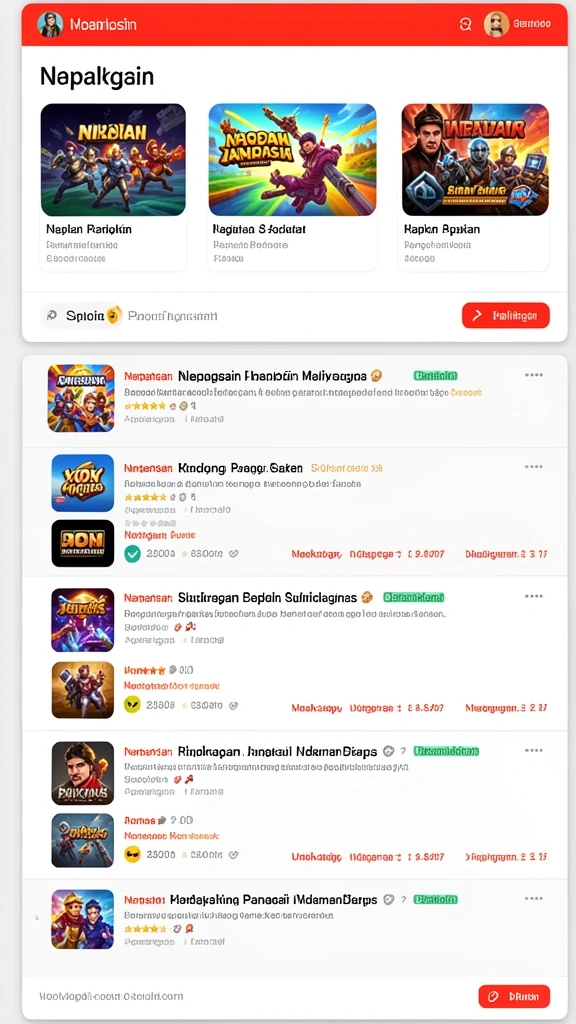Viewport: 576px width, 1024px height.
Task: Open overflow menu on the Mardakaking row
Action: [x=534, y=899]
